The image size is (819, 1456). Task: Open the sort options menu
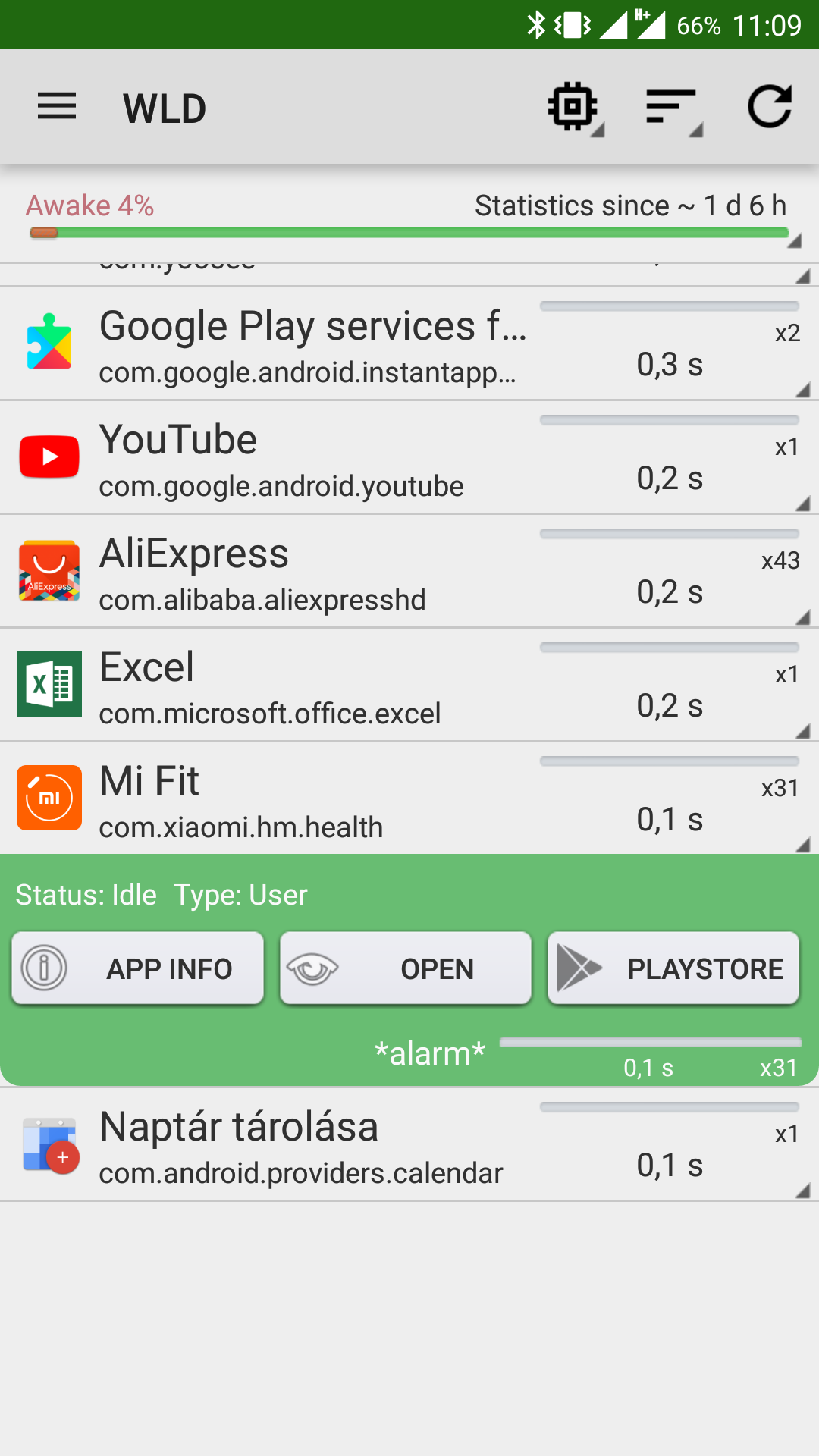pyautogui.click(x=673, y=108)
